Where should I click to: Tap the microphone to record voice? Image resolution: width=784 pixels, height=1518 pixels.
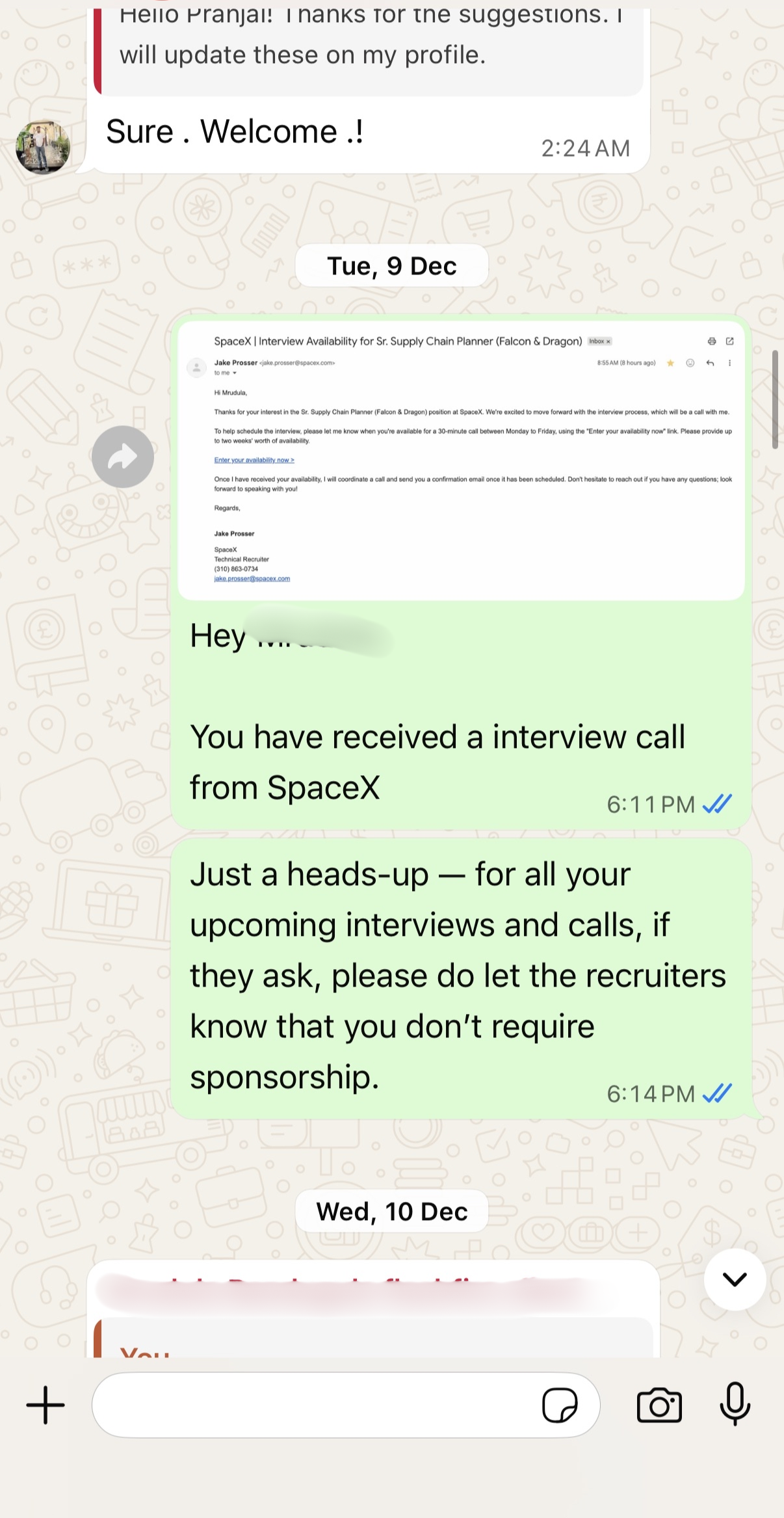pyautogui.click(x=735, y=1405)
